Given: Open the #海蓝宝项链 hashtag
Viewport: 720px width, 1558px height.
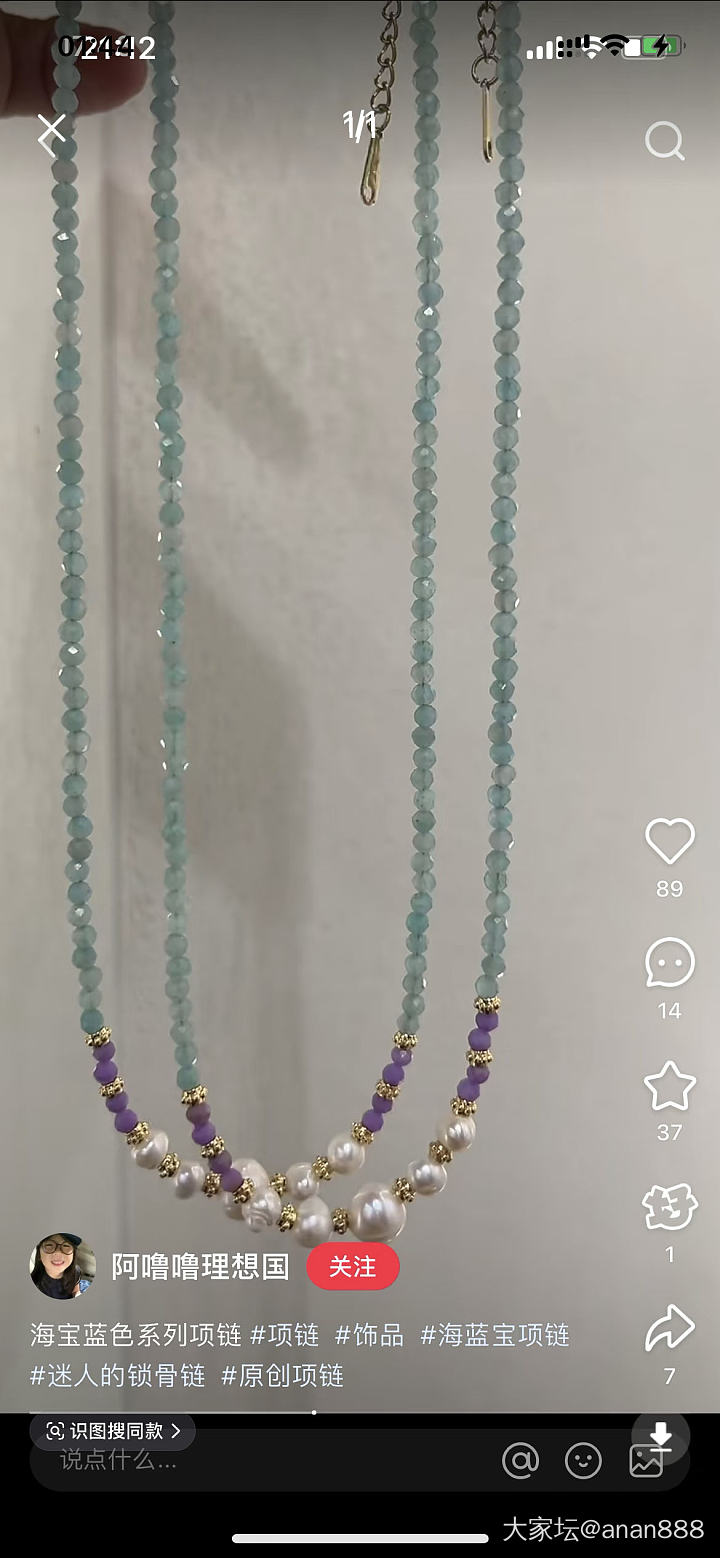Looking at the screenshot, I should click(494, 1335).
